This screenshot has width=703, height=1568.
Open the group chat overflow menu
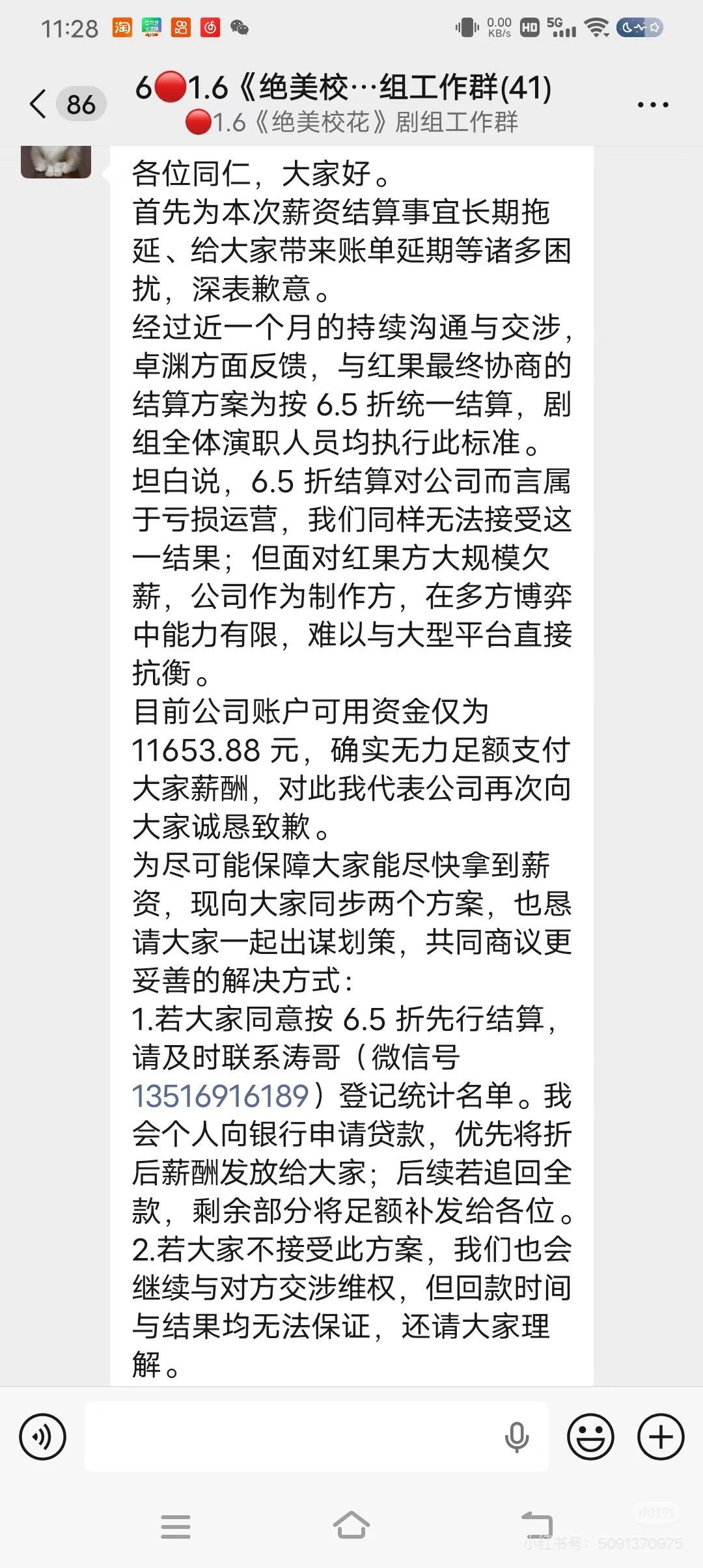(x=653, y=104)
